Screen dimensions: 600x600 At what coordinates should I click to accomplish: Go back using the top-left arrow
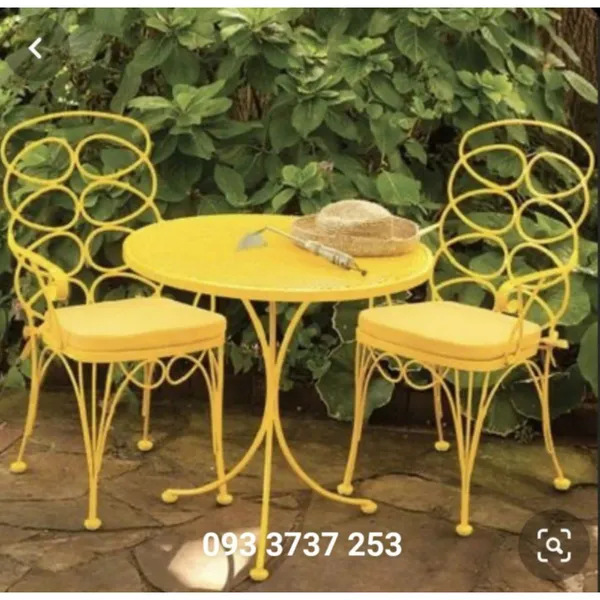coord(35,48)
